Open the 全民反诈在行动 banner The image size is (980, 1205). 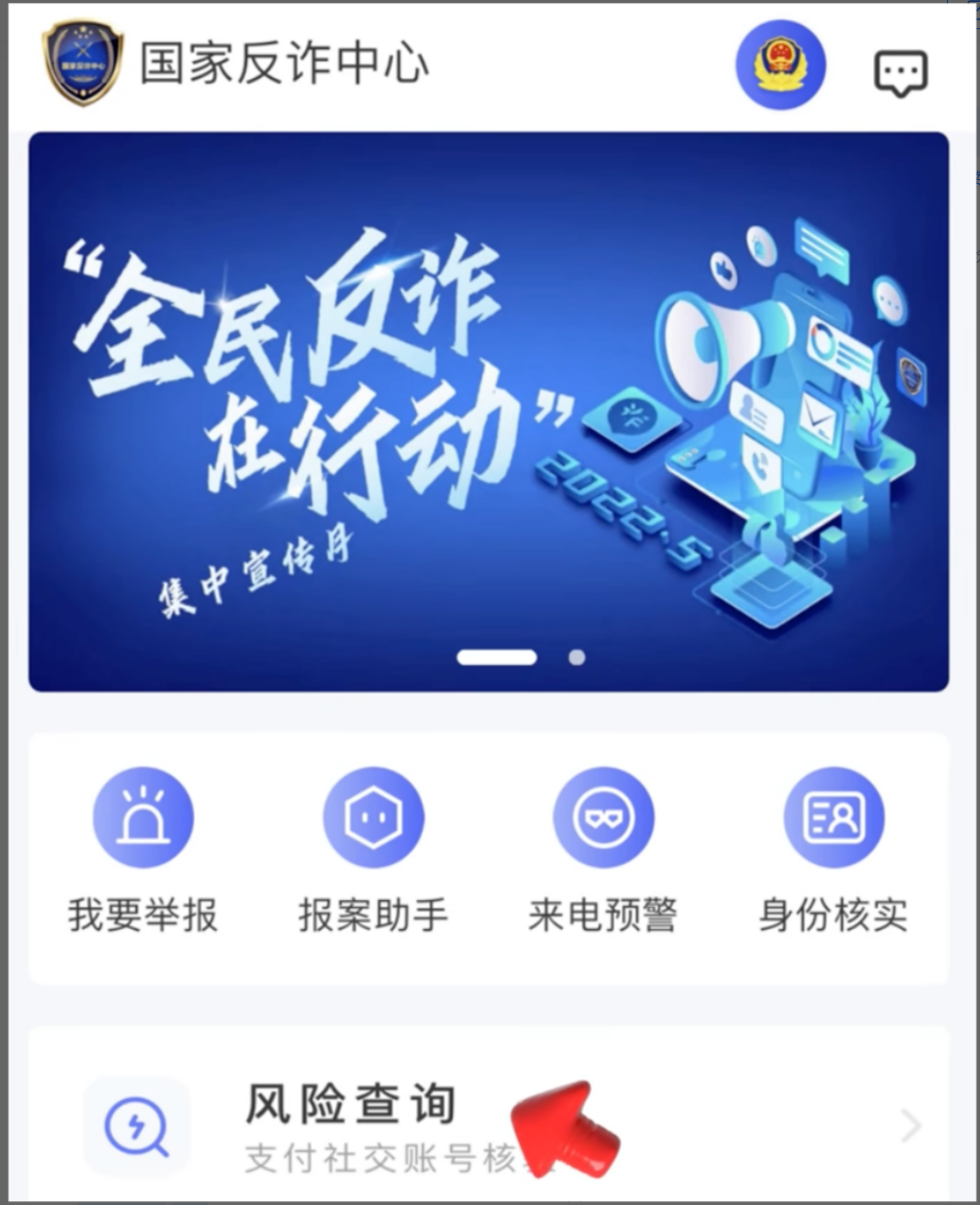[488, 411]
